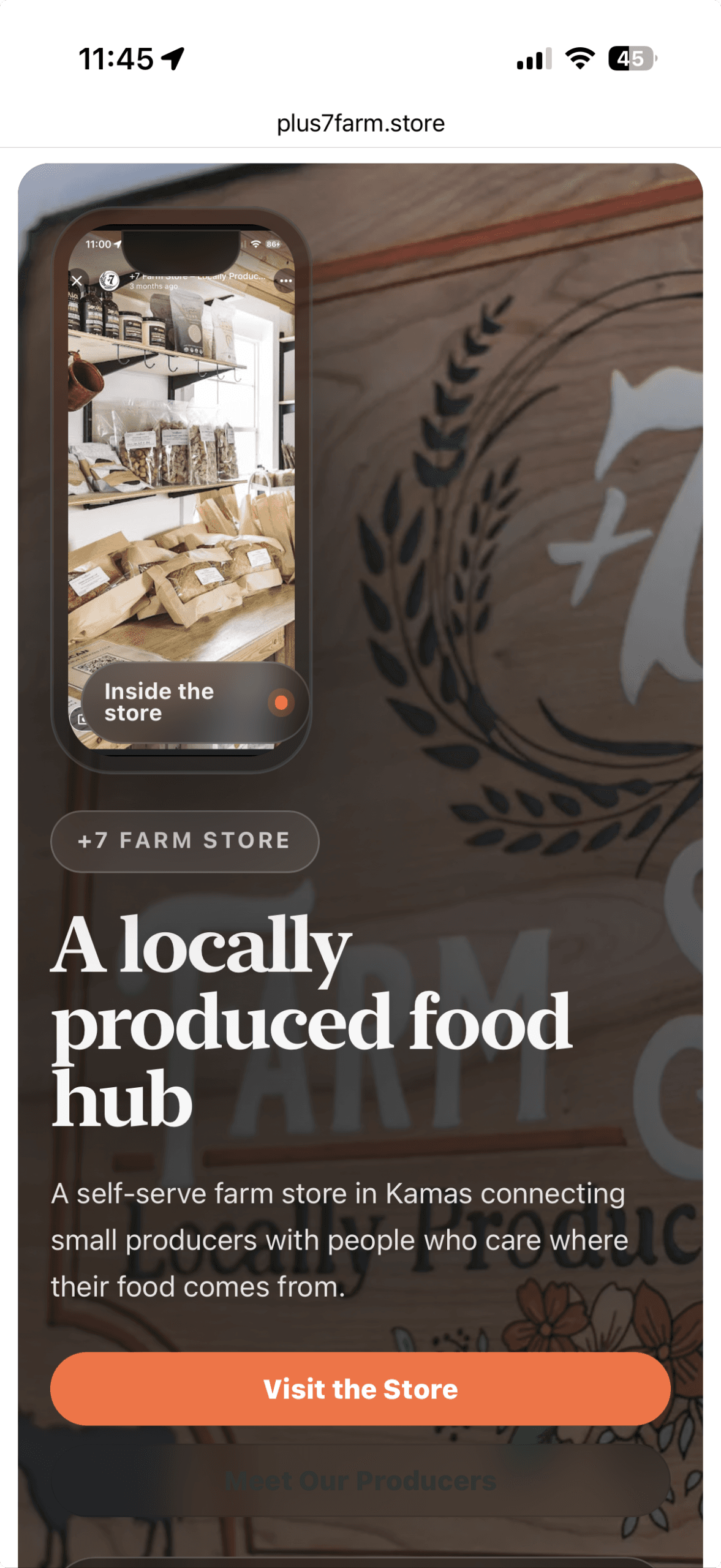
Task: Tap the plus7farm.store address bar
Action: 360,123
